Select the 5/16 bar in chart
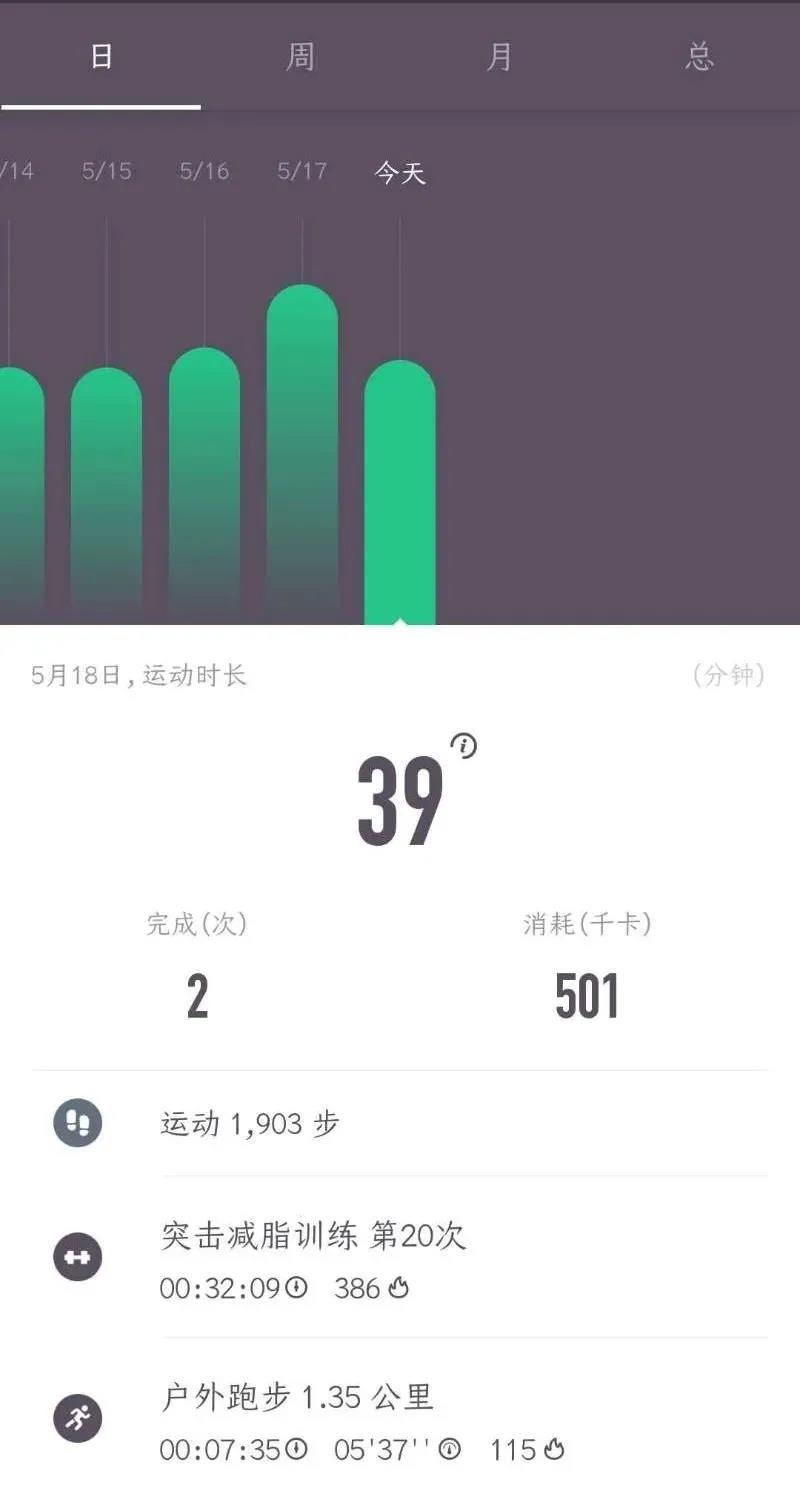This screenshot has height=1487, width=800. [x=204, y=480]
